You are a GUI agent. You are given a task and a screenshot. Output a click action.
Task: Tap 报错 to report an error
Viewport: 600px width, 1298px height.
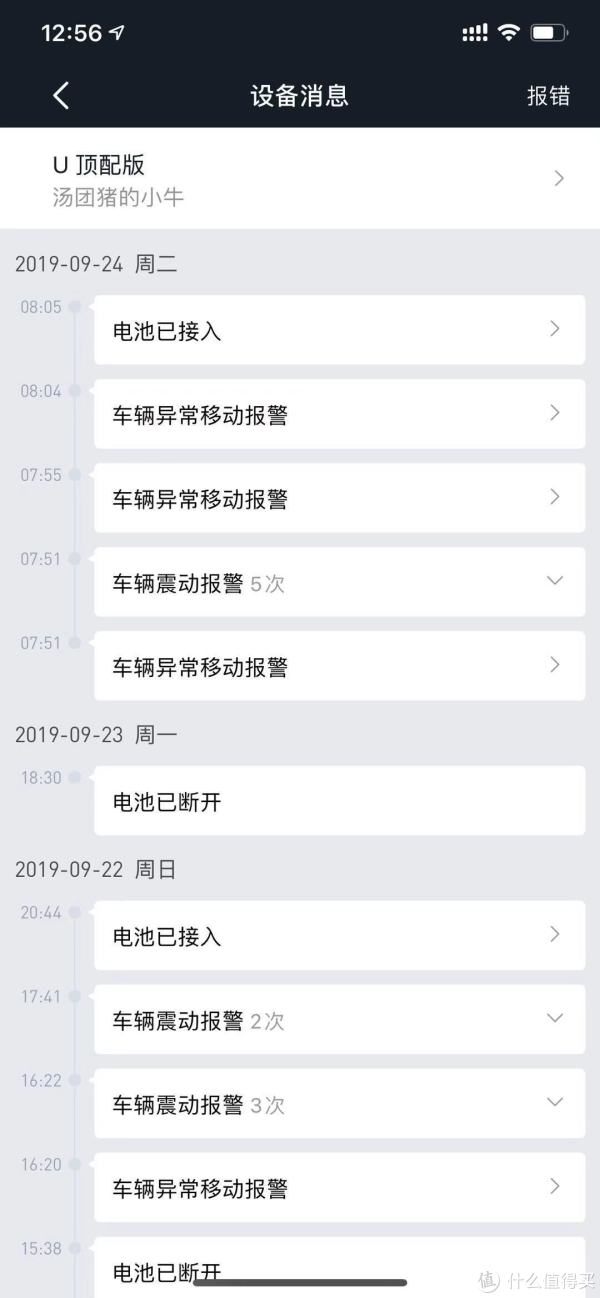(x=548, y=95)
